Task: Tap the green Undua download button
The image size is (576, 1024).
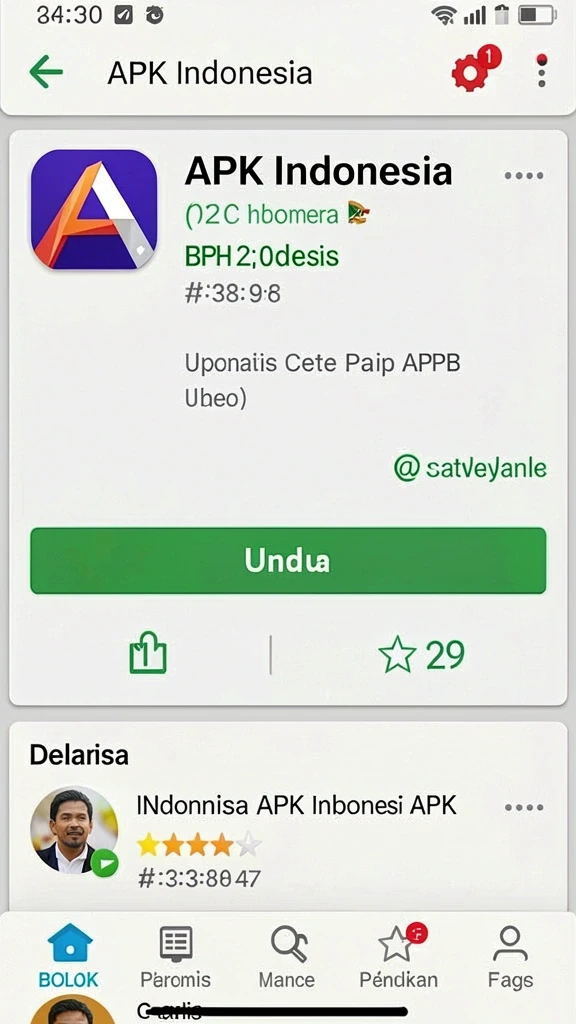Action: click(288, 560)
